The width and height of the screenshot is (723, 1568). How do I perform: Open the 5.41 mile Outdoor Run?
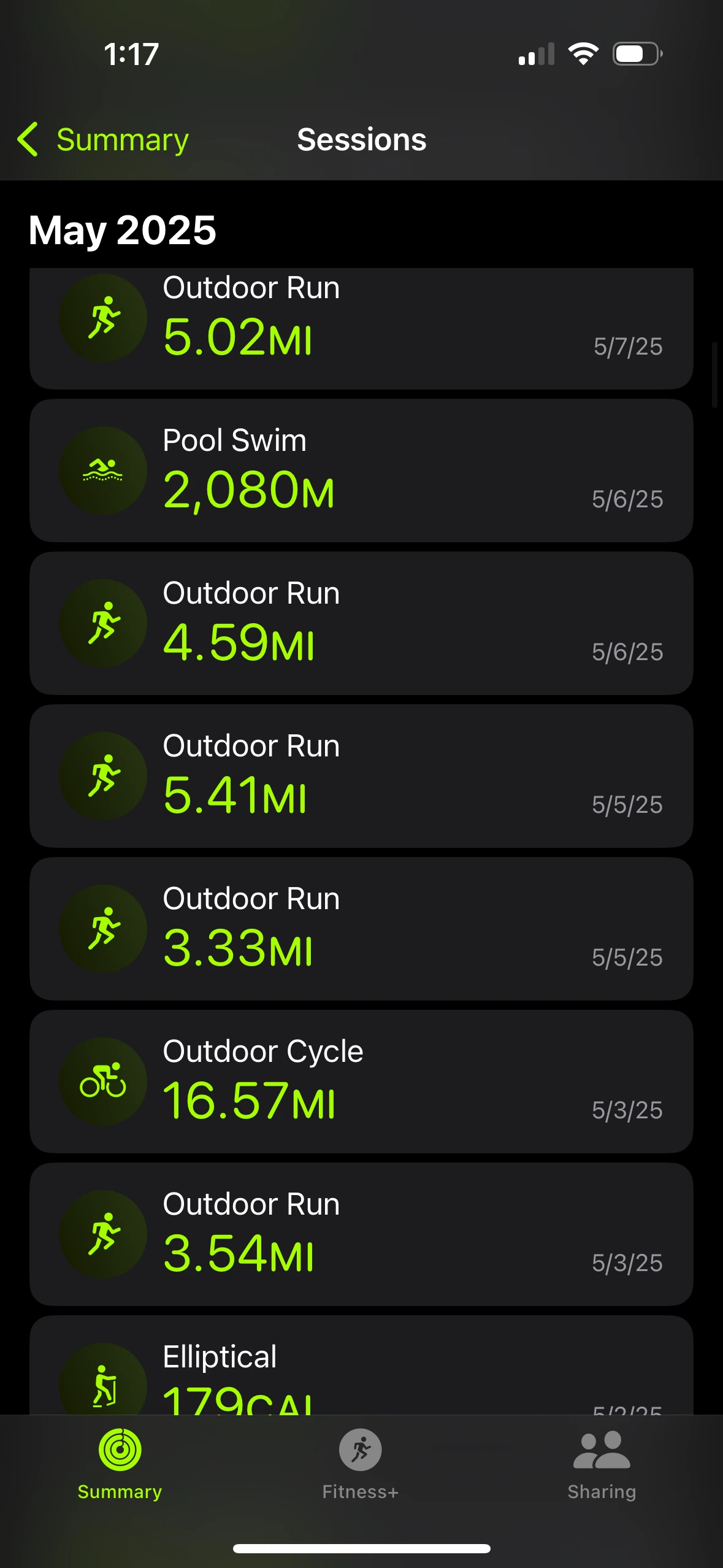click(x=361, y=776)
